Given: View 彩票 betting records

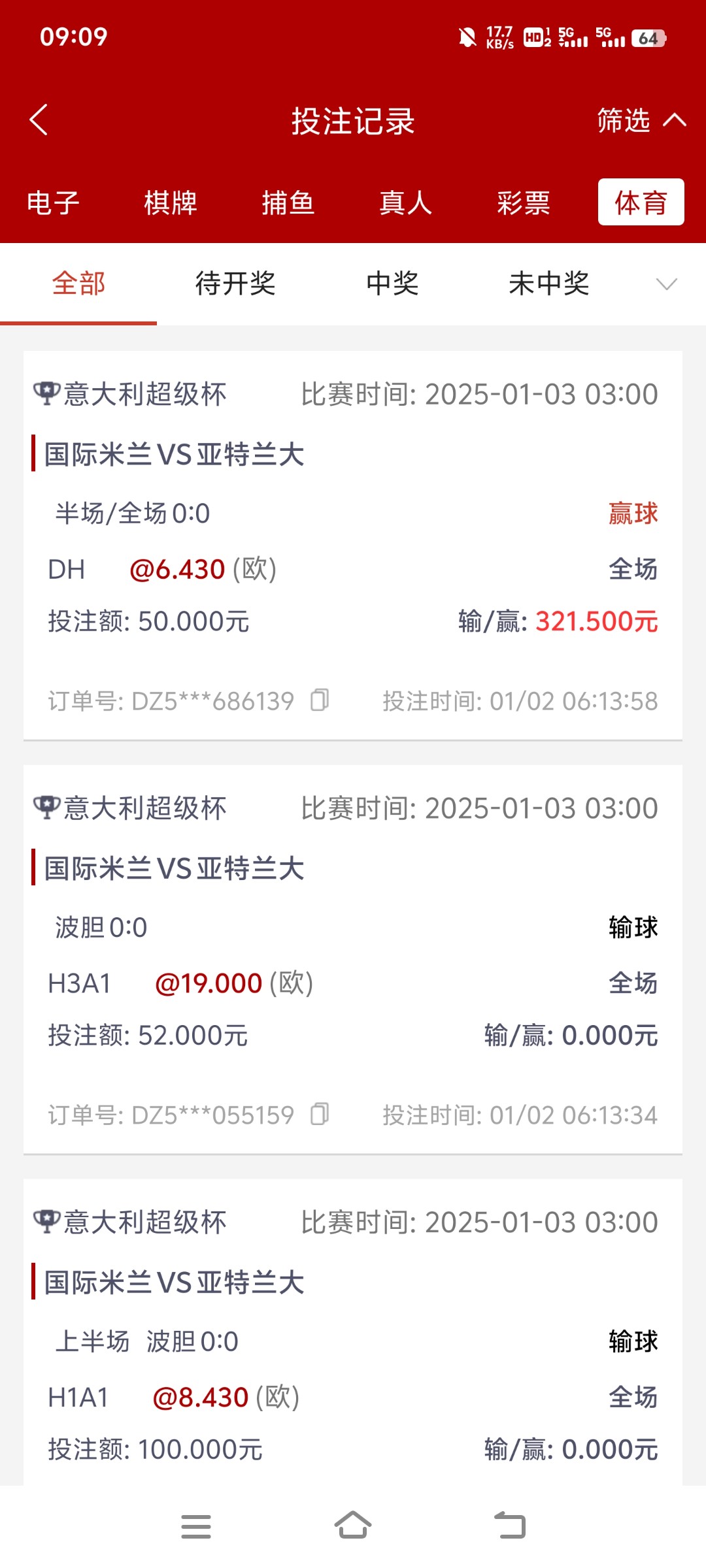Looking at the screenshot, I should [x=524, y=203].
